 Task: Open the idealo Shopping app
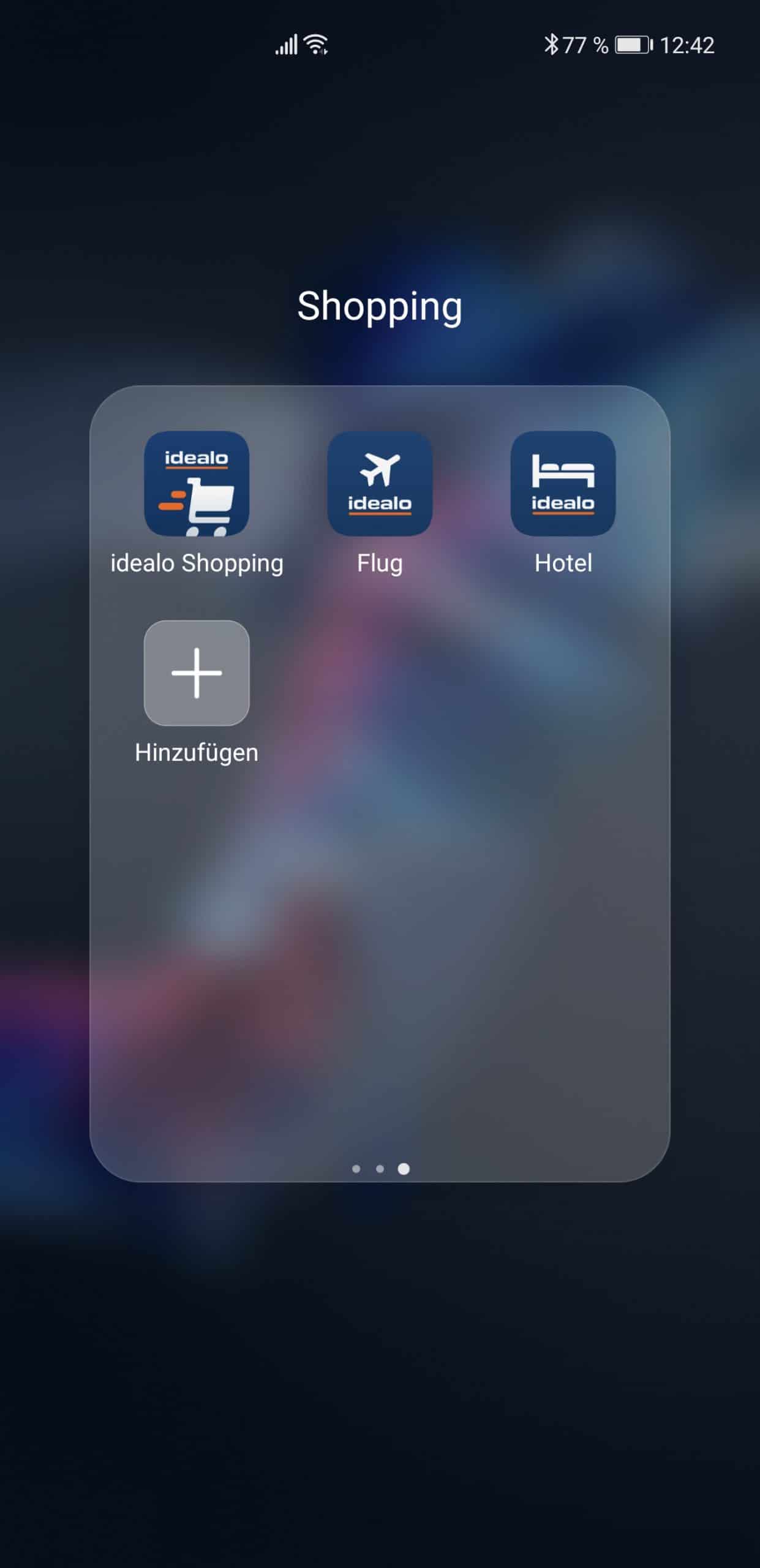click(x=197, y=484)
